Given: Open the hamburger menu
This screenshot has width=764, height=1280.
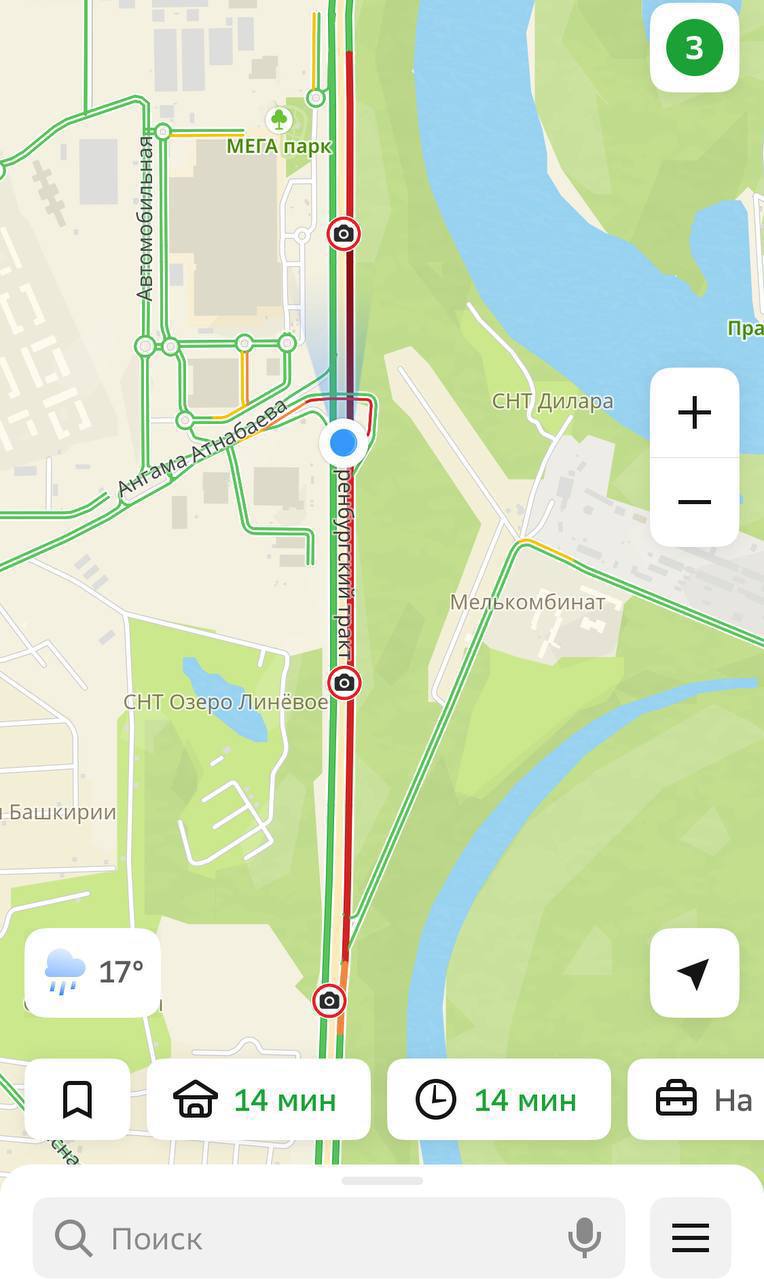Looking at the screenshot, I should (691, 1239).
